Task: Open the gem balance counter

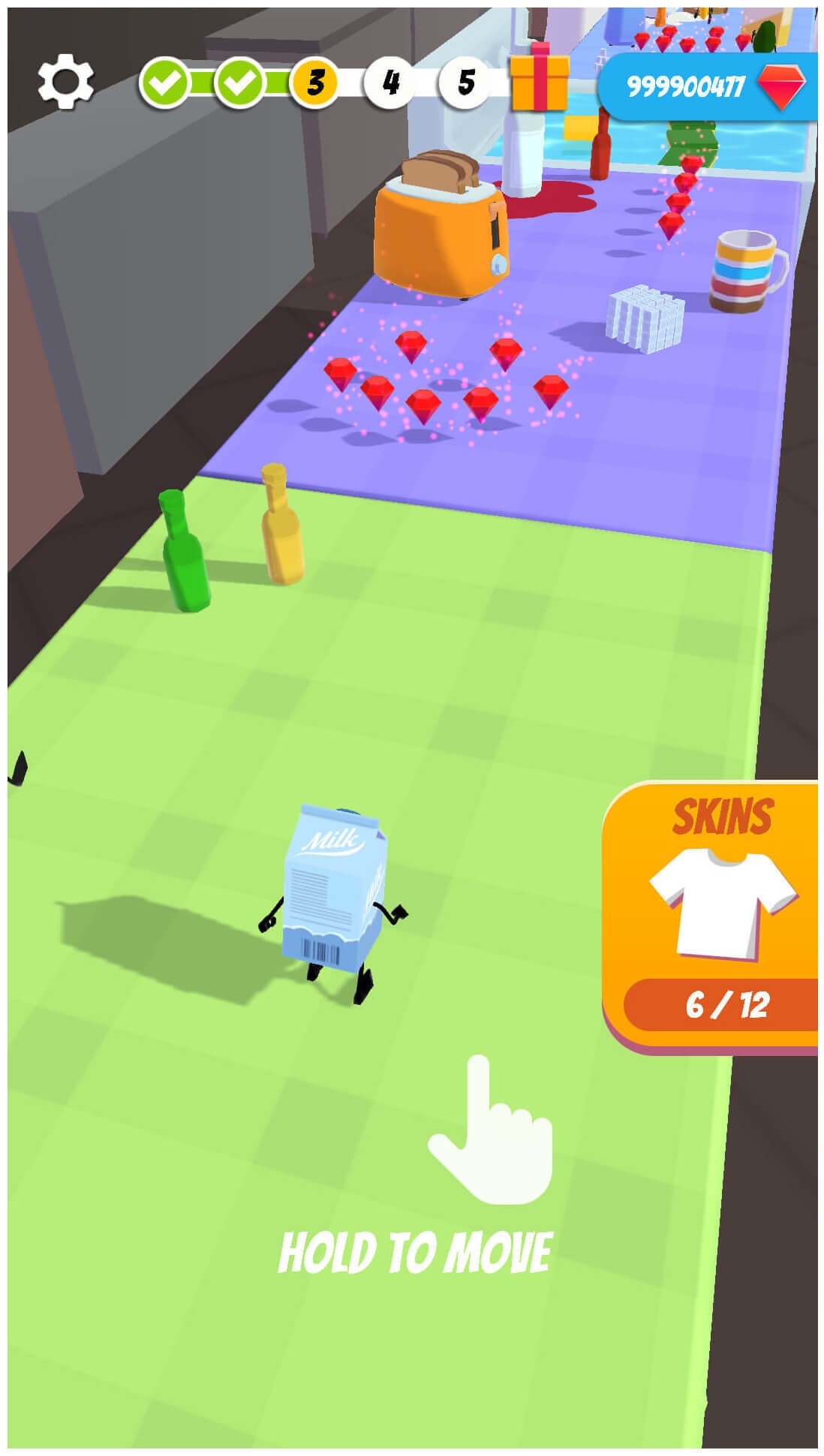Action: (x=708, y=86)
